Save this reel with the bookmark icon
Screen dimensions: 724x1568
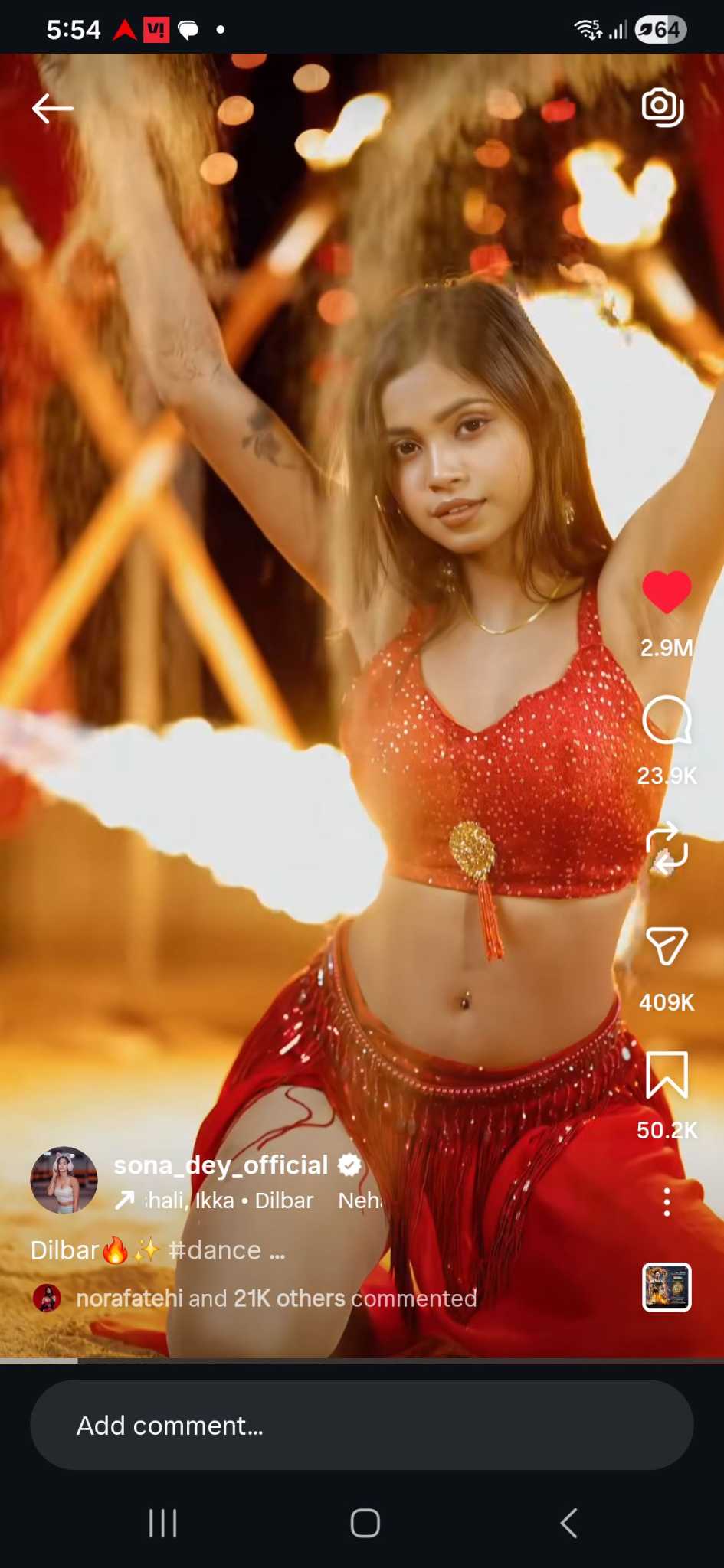click(667, 1075)
